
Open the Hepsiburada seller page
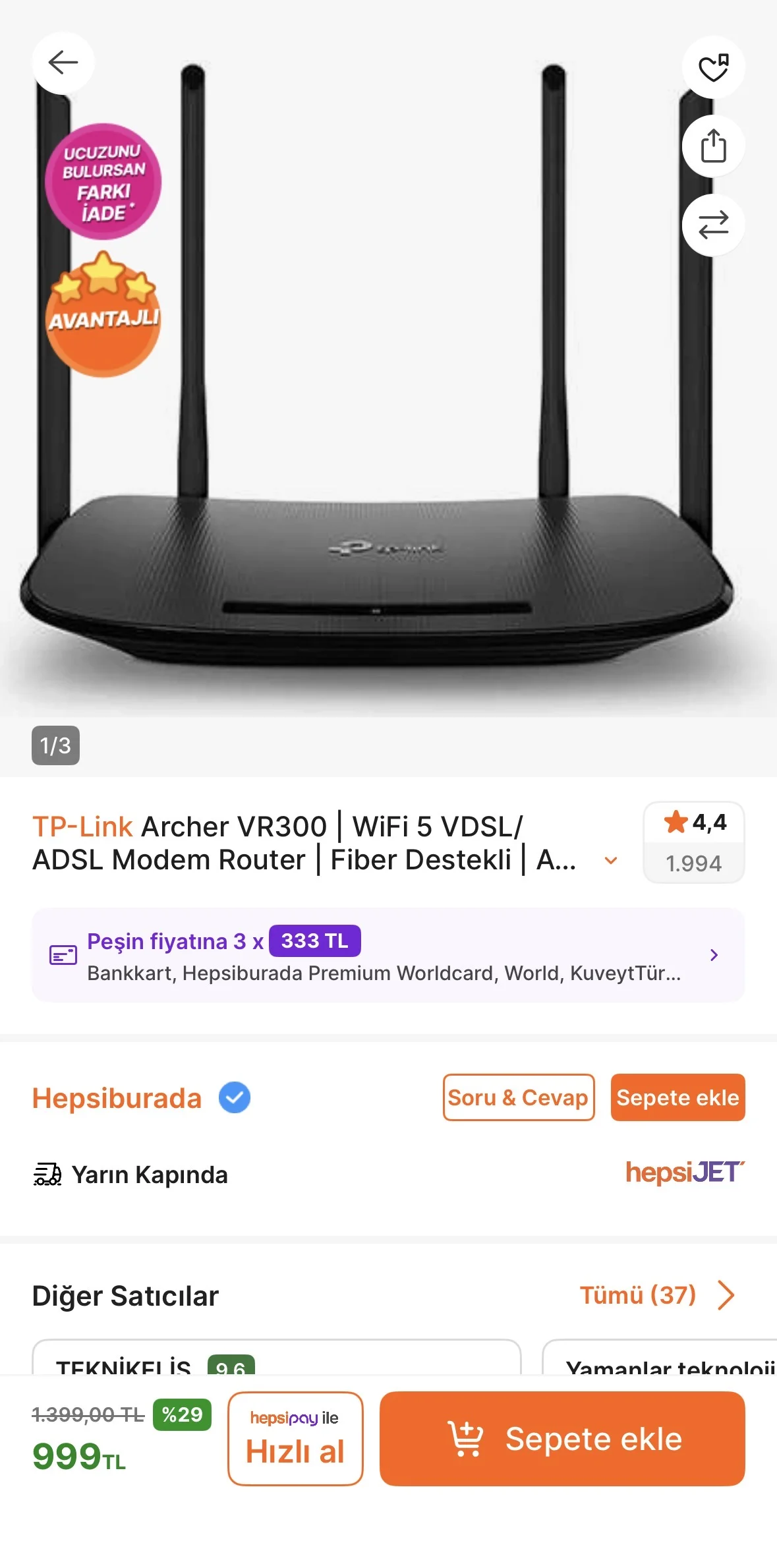[117, 1098]
